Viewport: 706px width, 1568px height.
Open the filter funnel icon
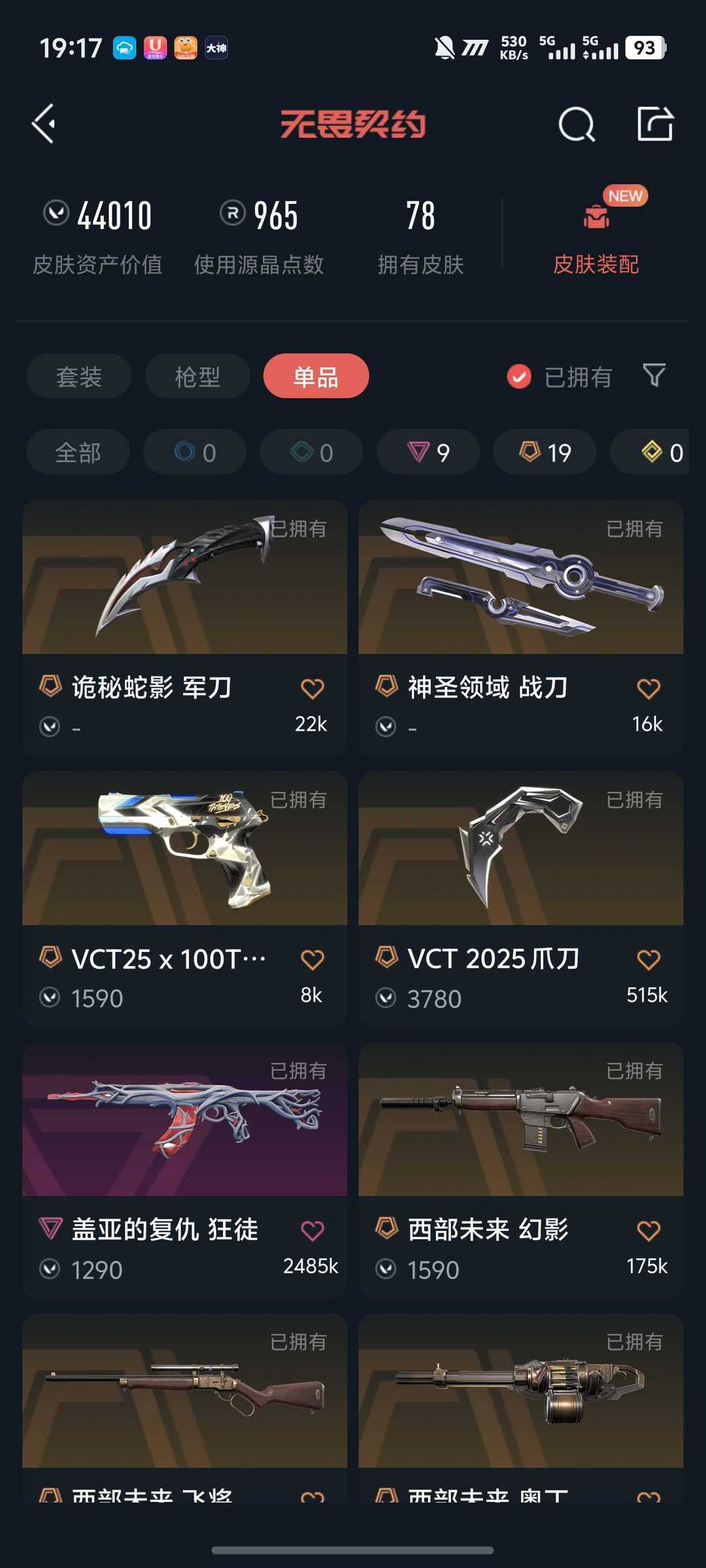coord(654,376)
